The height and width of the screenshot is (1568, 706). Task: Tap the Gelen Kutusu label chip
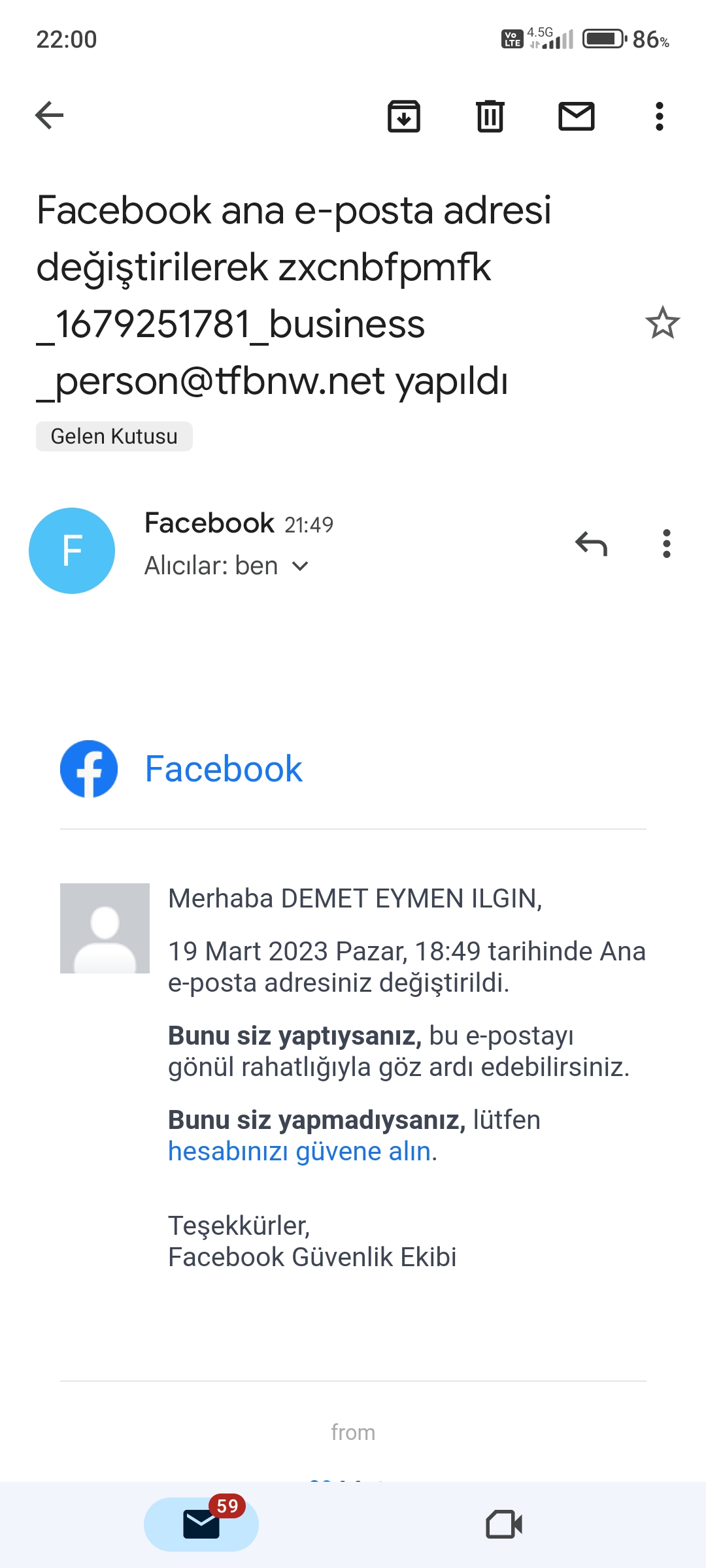(x=114, y=436)
